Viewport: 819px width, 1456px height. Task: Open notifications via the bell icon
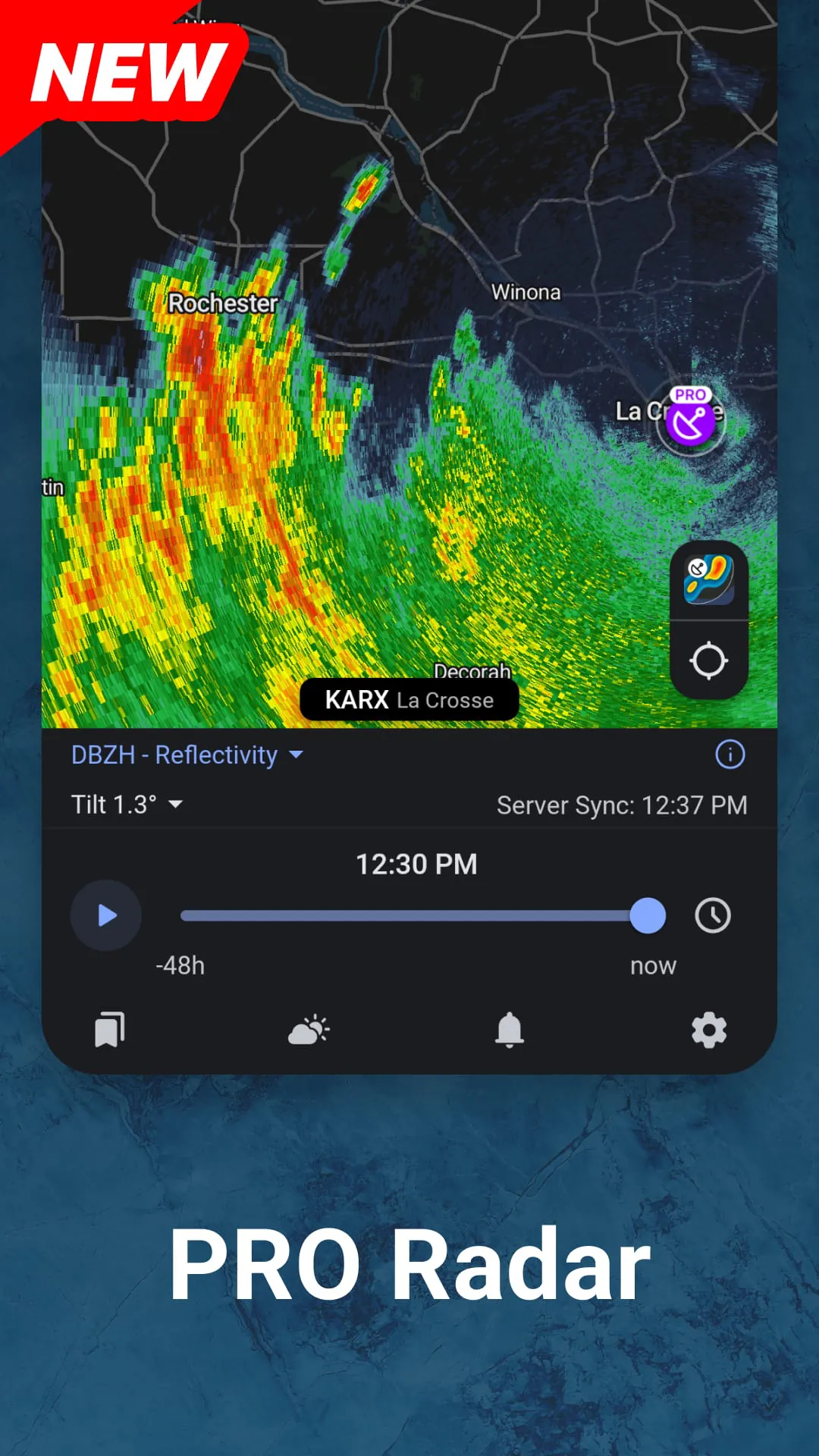(x=510, y=1031)
